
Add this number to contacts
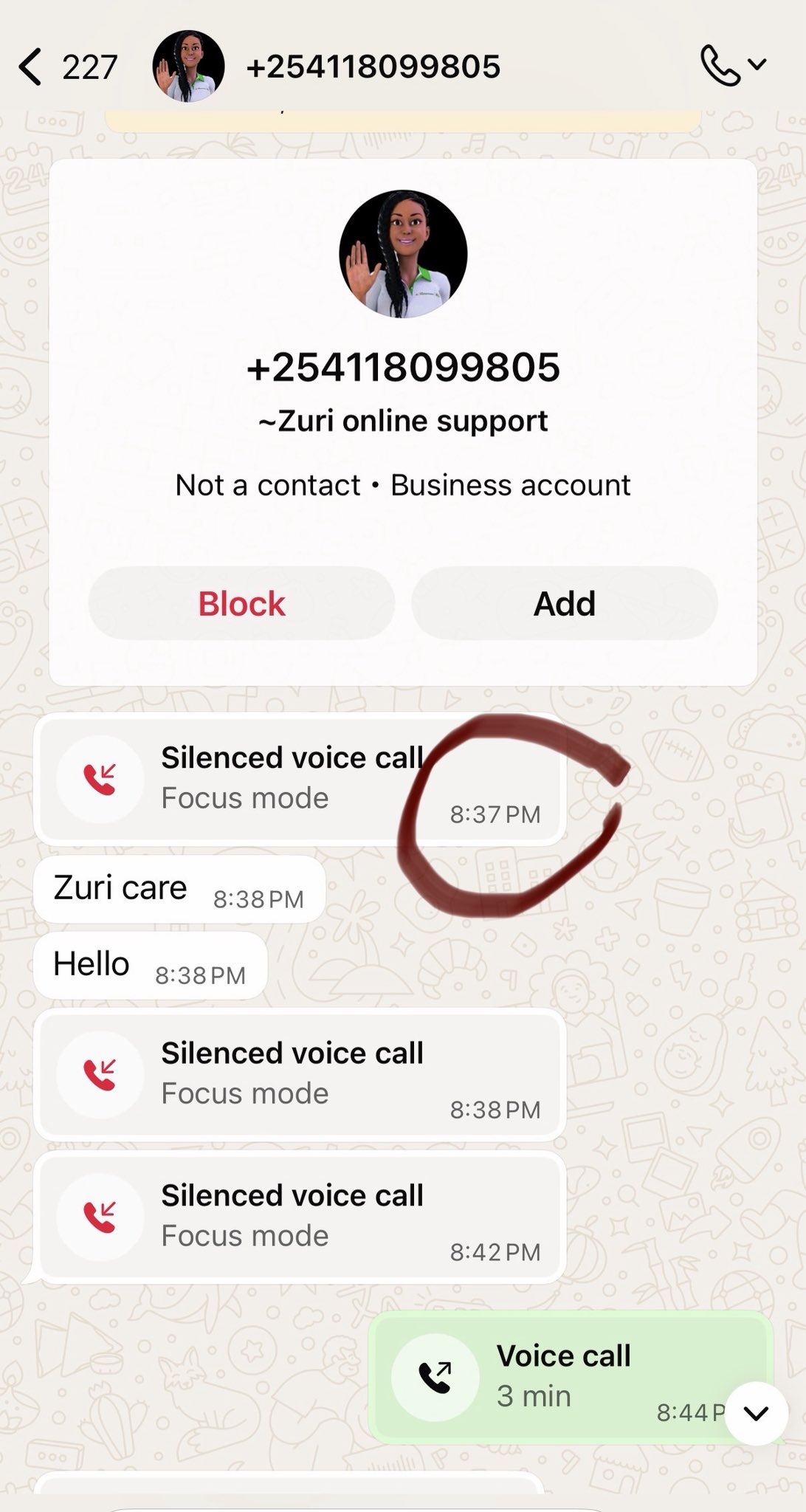click(x=564, y=603)
